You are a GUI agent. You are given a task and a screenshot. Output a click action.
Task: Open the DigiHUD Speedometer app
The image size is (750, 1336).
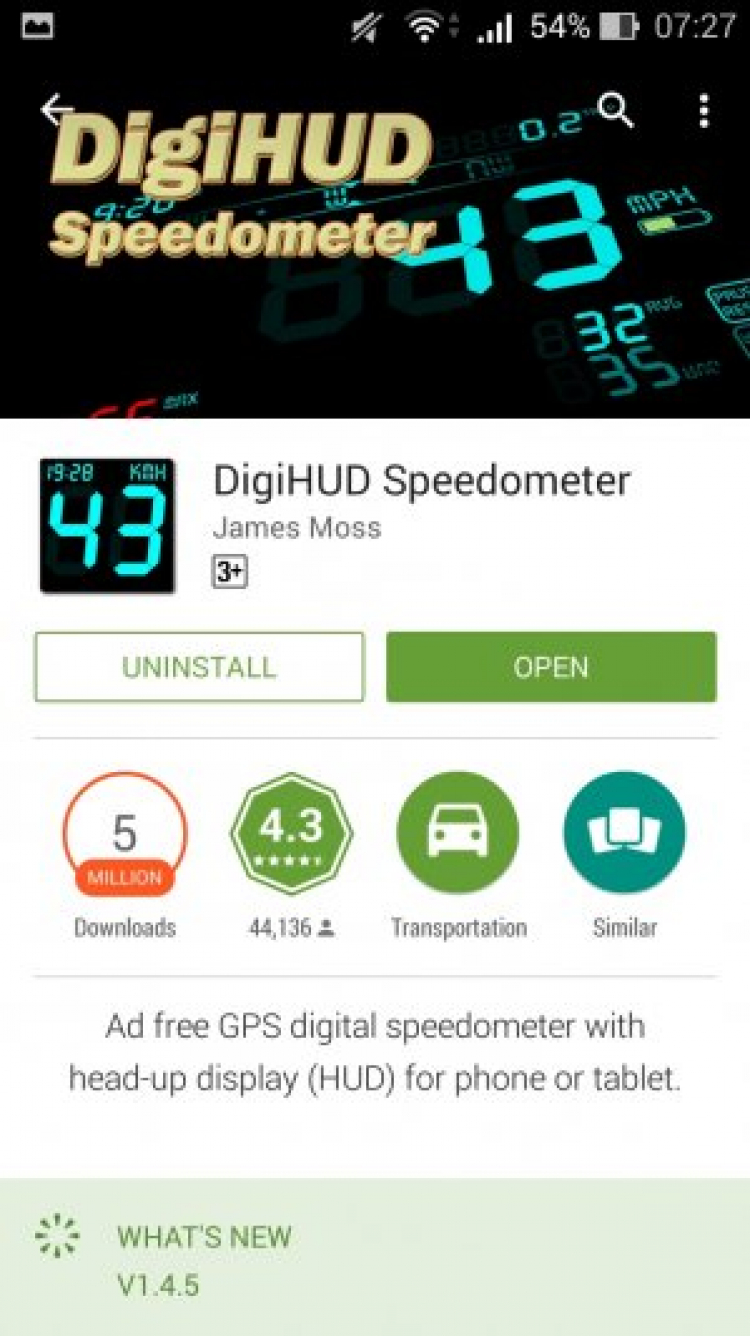(551, 667)
